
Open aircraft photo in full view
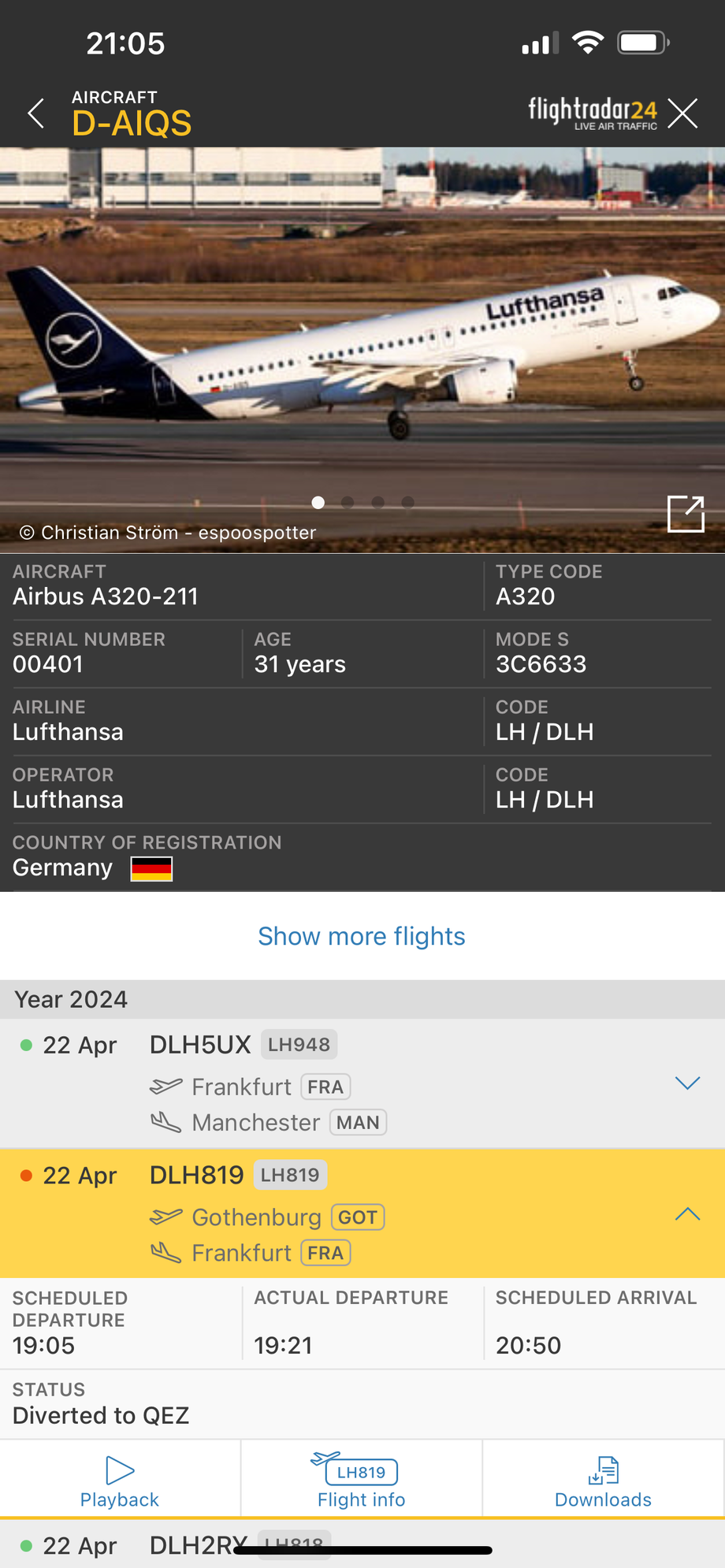(x=686, y=514)
